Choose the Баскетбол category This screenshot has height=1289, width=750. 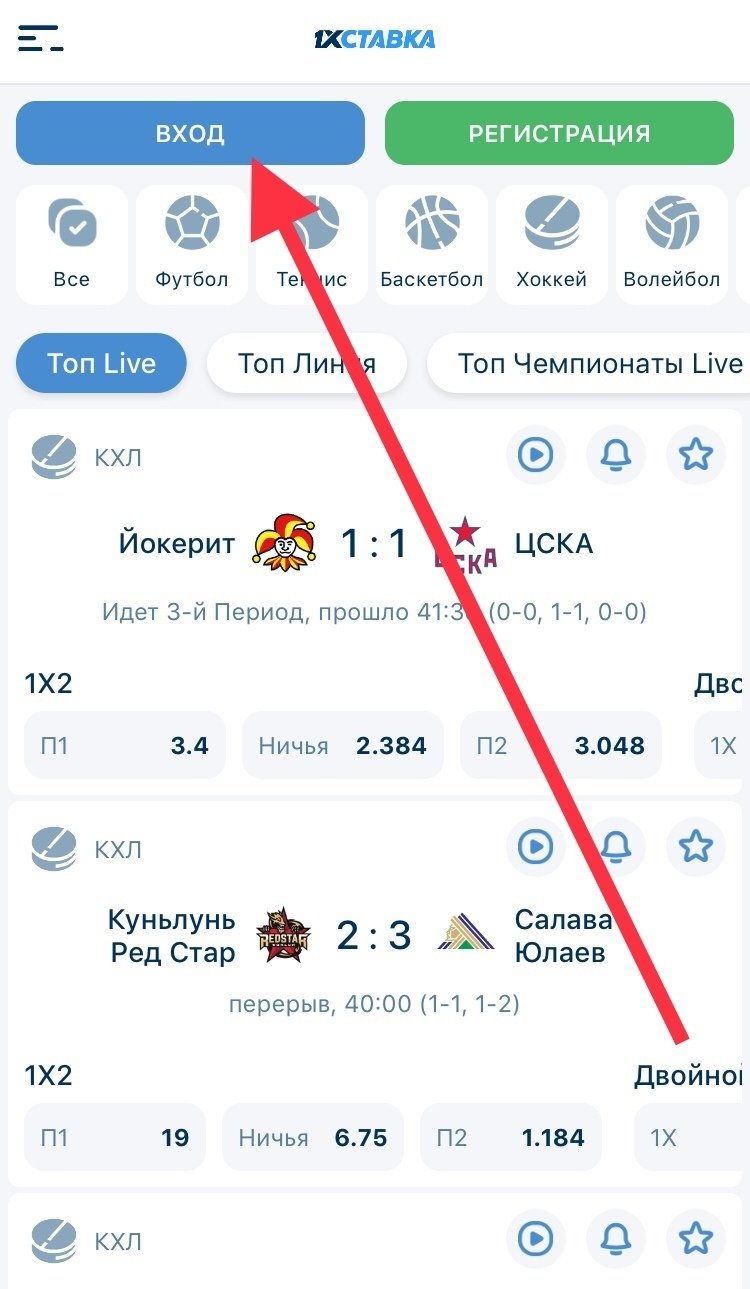[x=431, y=244]
